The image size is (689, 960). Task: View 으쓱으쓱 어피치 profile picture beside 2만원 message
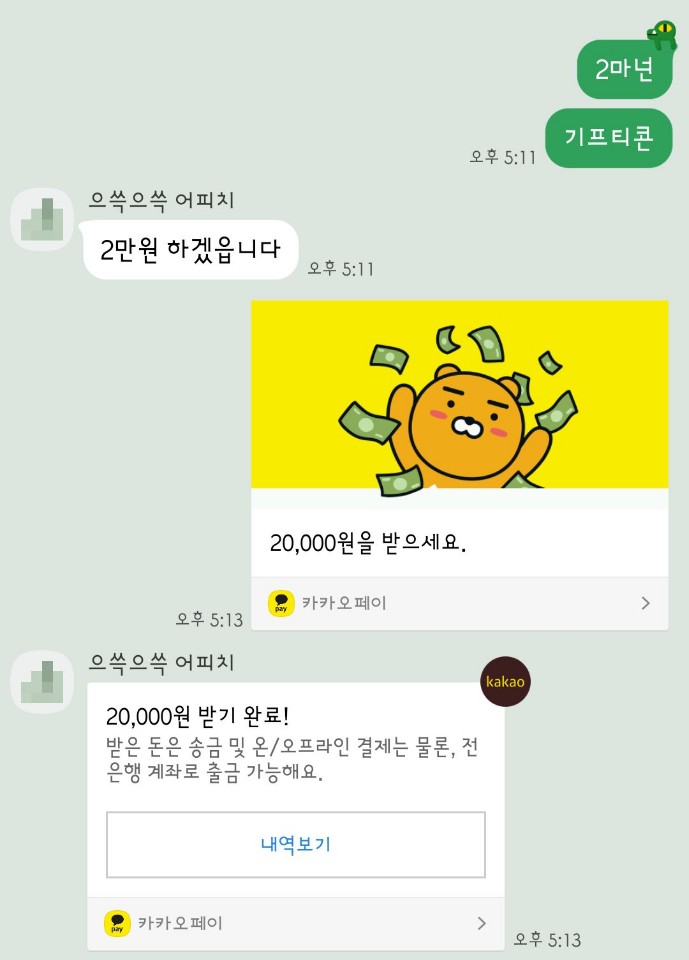tap(42, 219)
